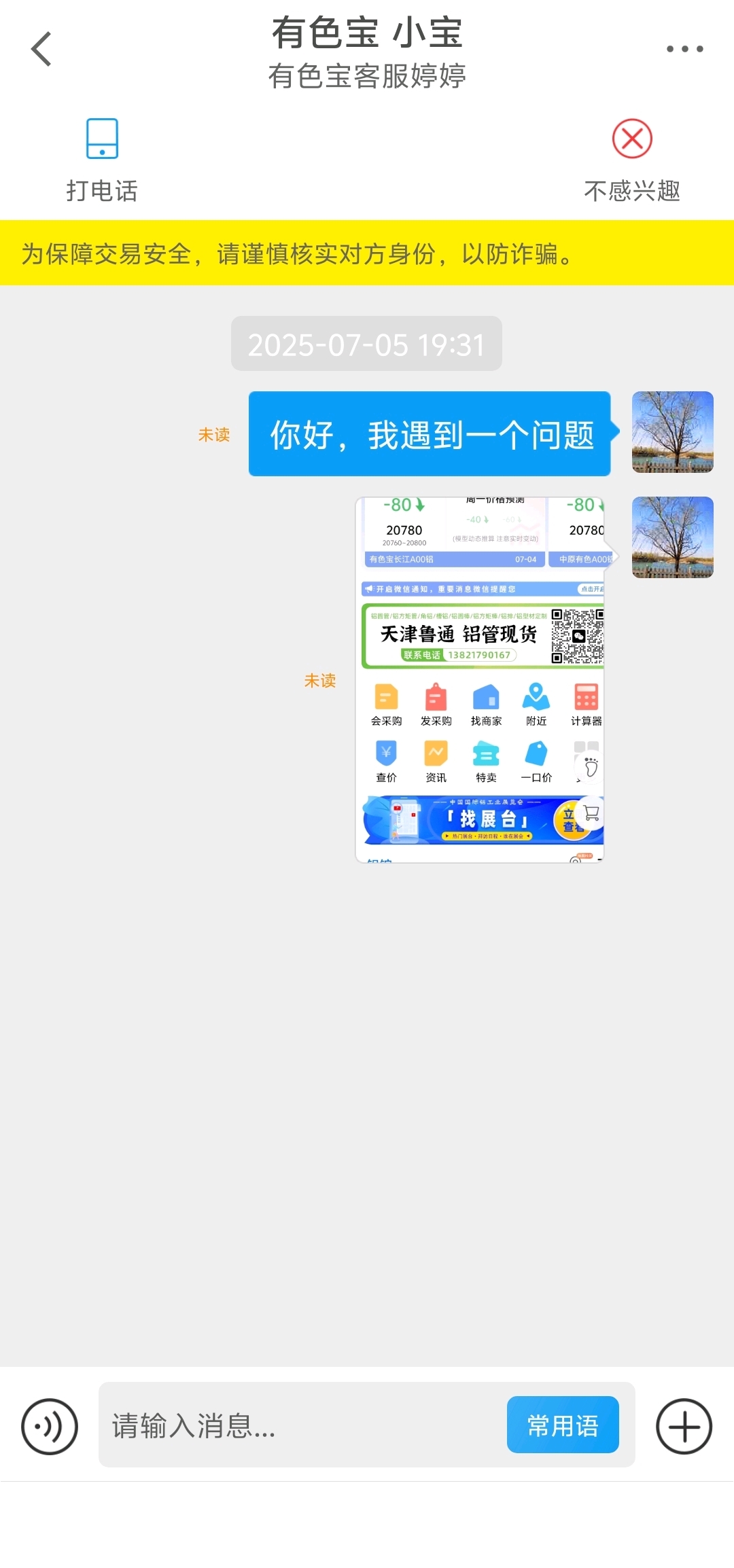The width and height of the screenshot is (734, 1568).
Task: Tap 打电话 to call customer service
Action: pyautogui.click(x=102, y=160)
